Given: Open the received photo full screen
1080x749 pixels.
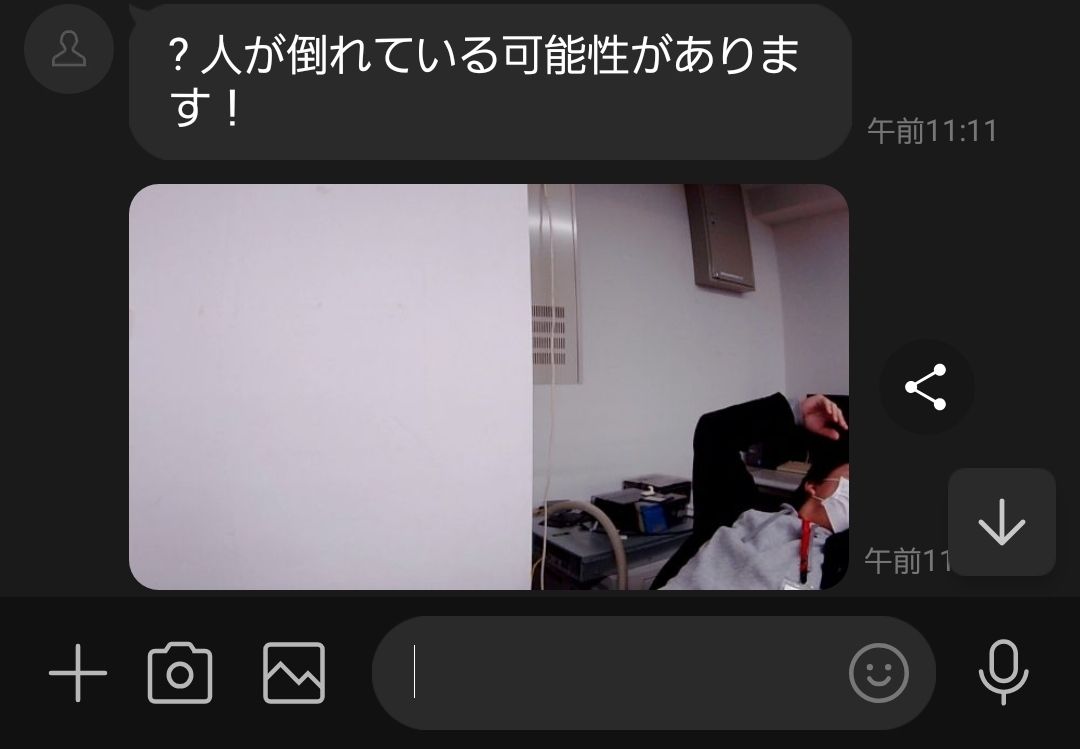Looking at the screenshot, I should pyautogui.click(x=488, y=387).
